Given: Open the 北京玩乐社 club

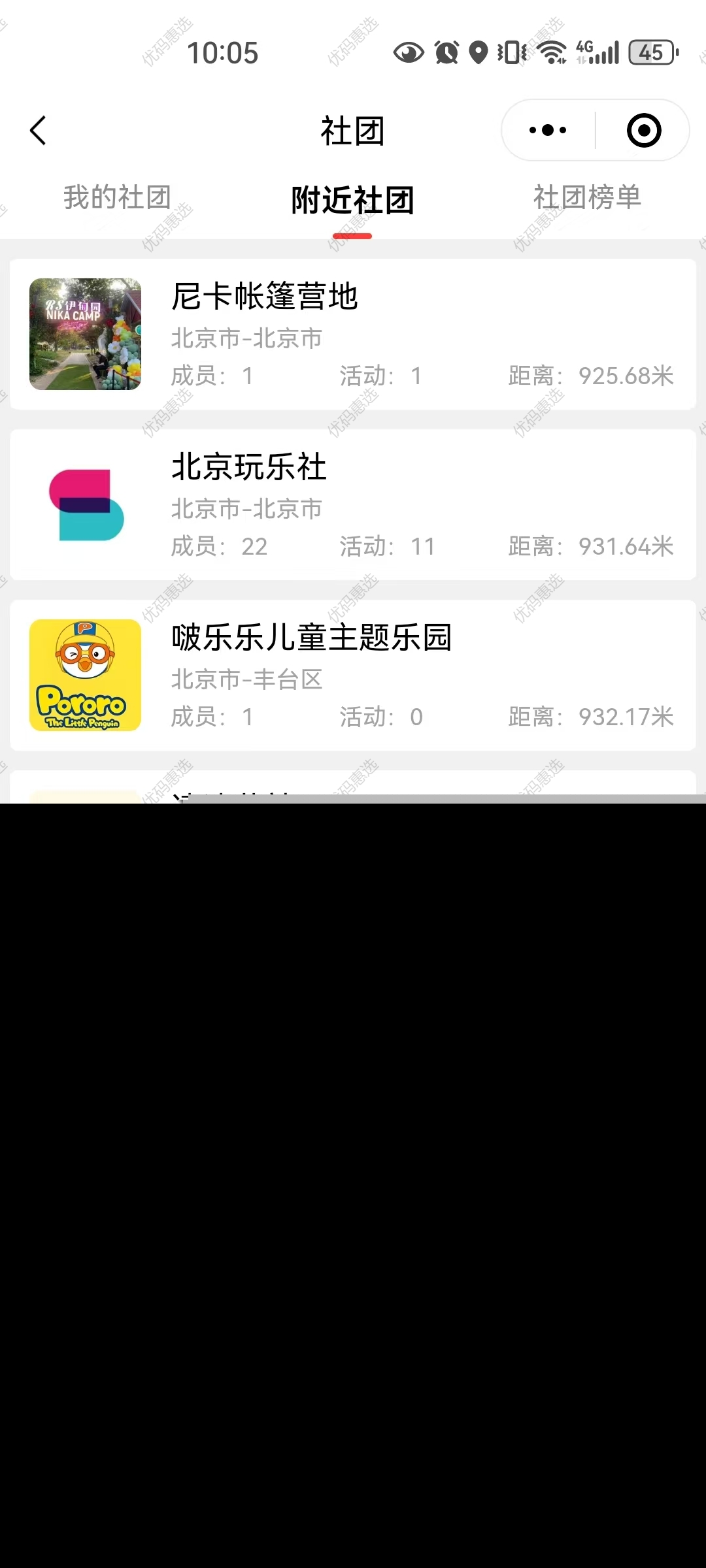Looking at the screenshot, I should click(353, 505).
